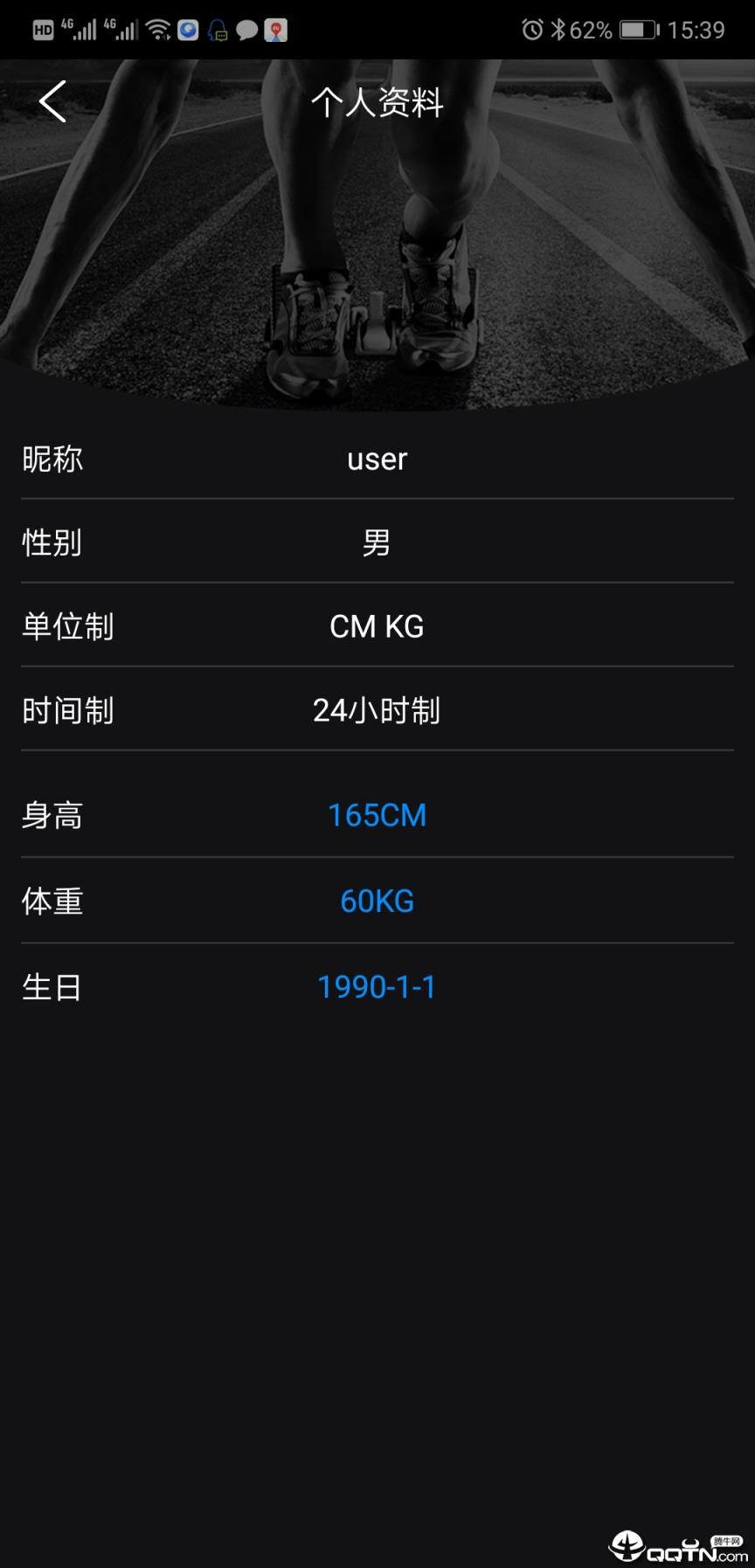Image resolution: width=755 pixels, height=1568 pixels.
Task: Tap the chat bubble notification icon
Action: coord(246,30)
